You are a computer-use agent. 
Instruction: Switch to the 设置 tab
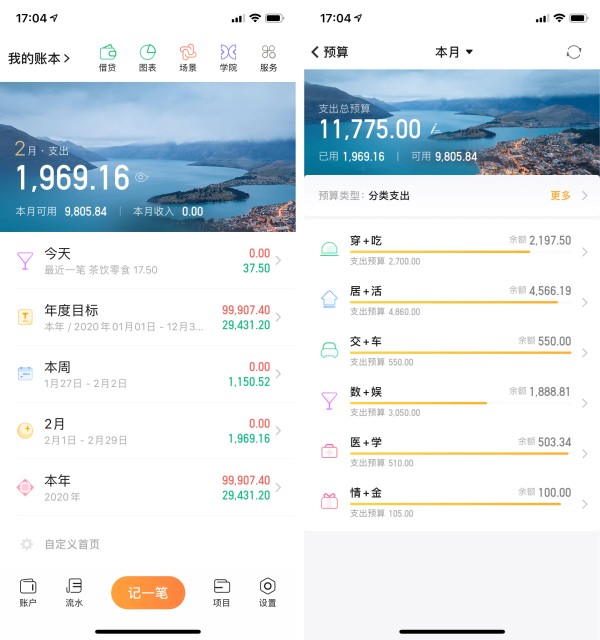click(267, 592)
